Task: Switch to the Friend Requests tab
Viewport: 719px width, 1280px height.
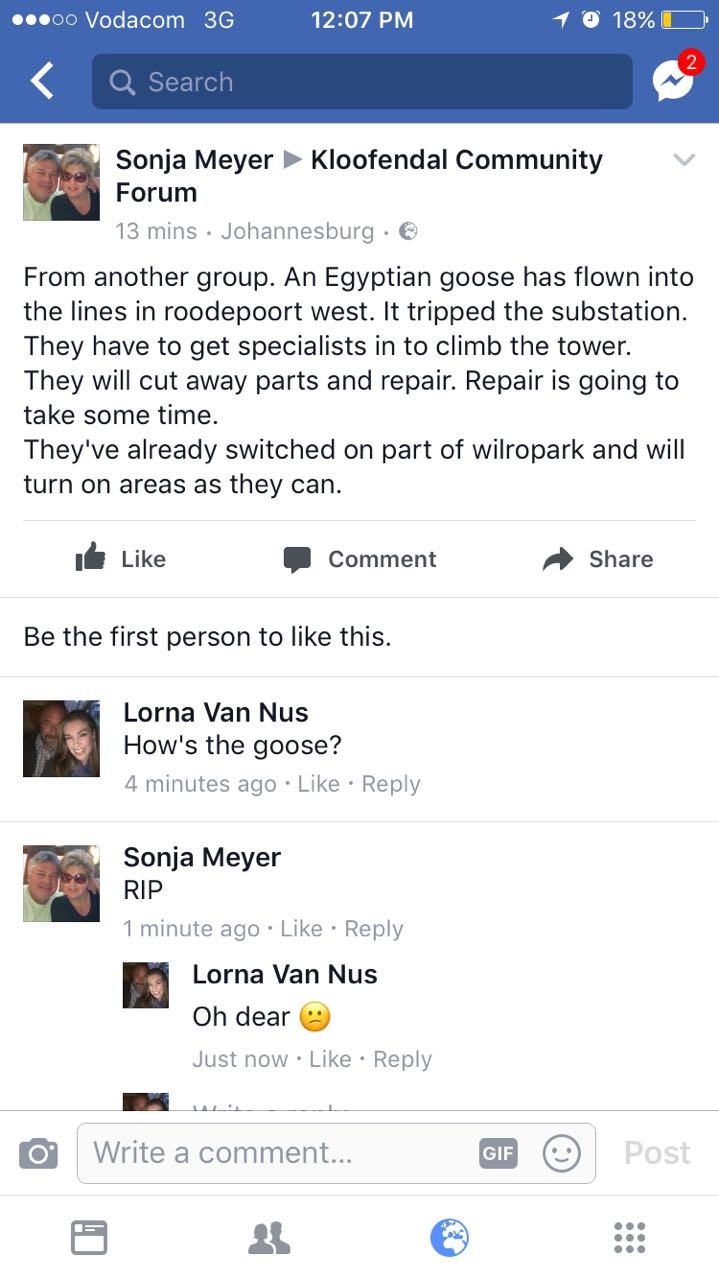Action: coord(269,1238)
